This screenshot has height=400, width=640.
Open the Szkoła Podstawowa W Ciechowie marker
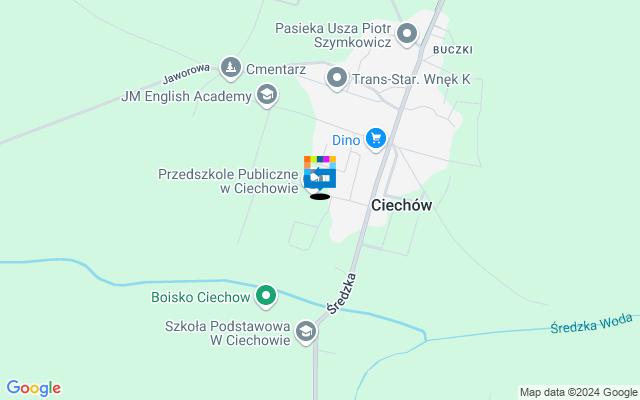coord(306,332)
